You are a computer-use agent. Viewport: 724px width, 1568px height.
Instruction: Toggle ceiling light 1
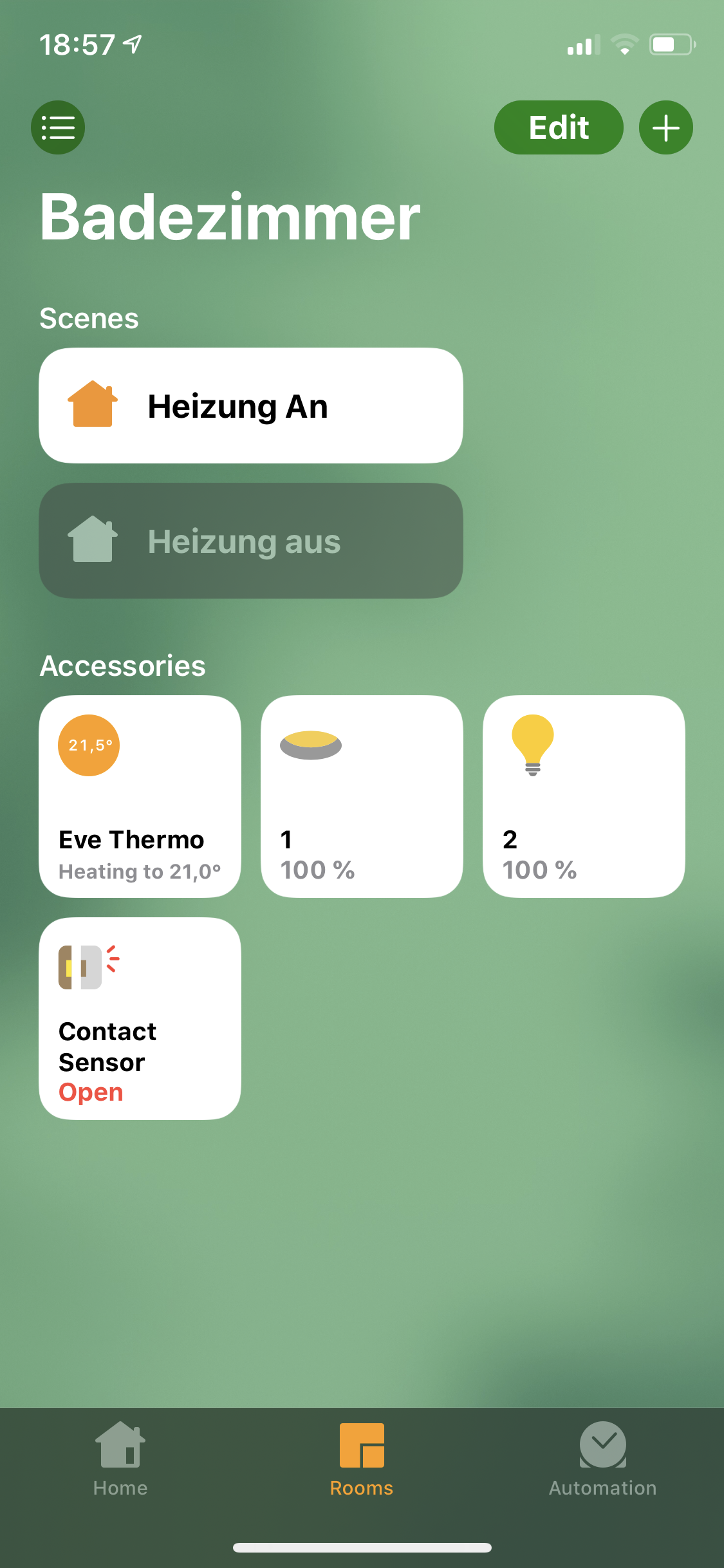[x=362, y=796]
